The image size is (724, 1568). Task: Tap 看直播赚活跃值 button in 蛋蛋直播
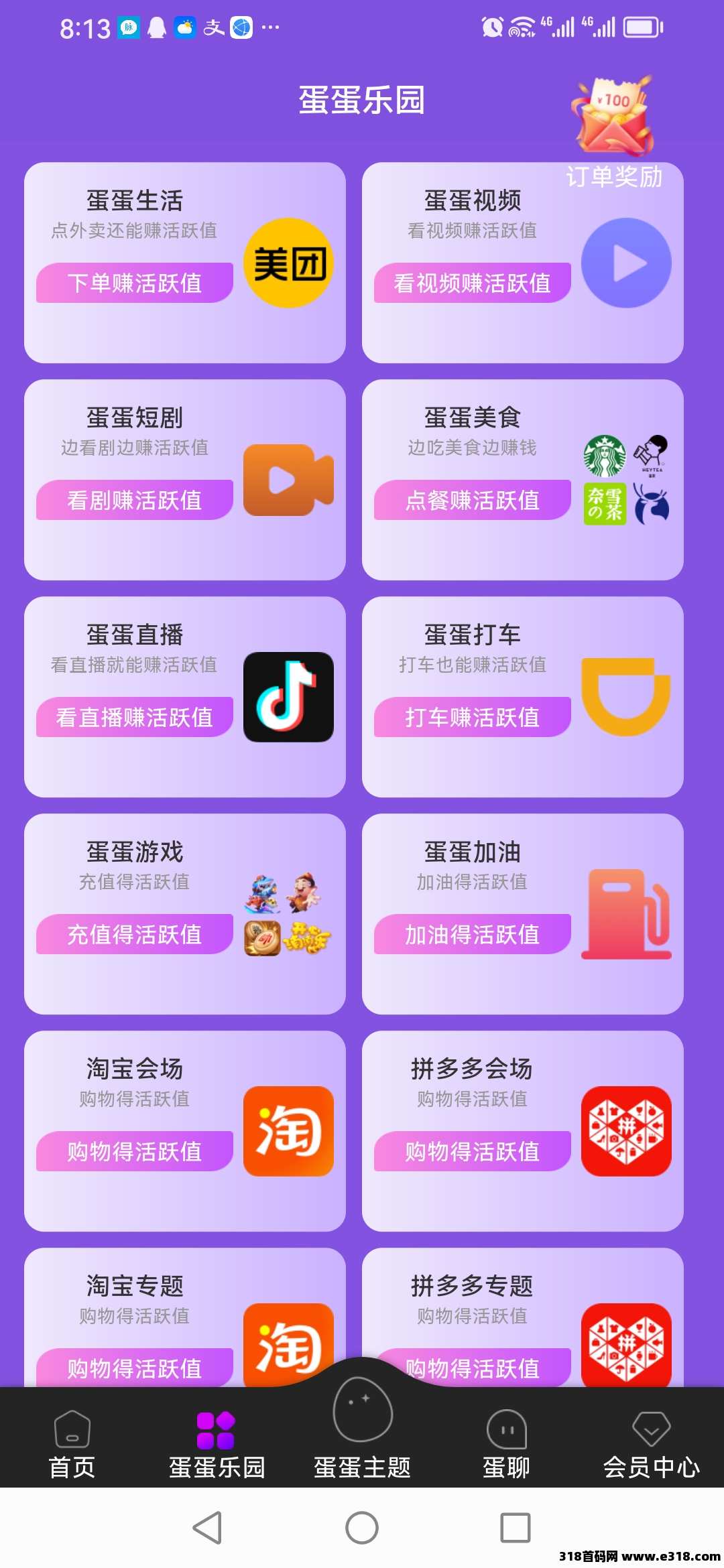click(135, 717)
